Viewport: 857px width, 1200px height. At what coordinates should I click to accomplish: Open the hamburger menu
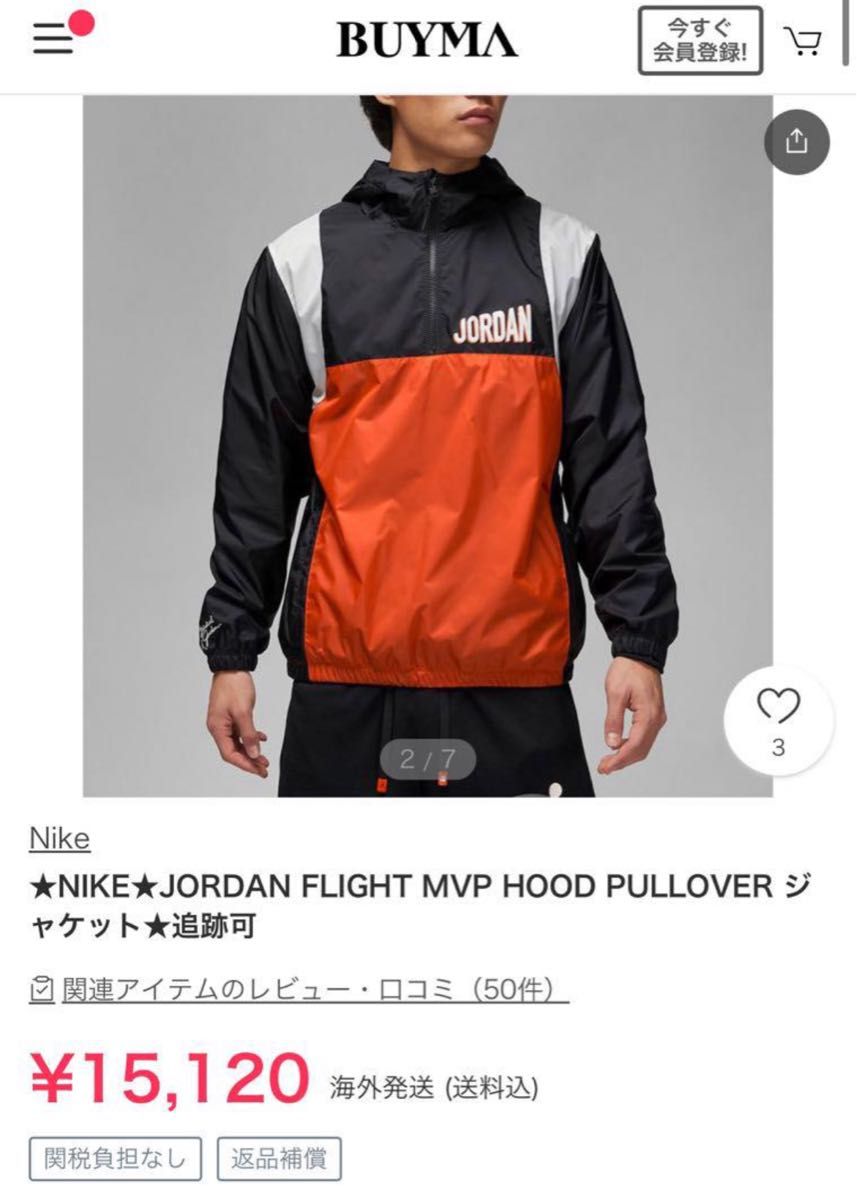pos(55,40)
